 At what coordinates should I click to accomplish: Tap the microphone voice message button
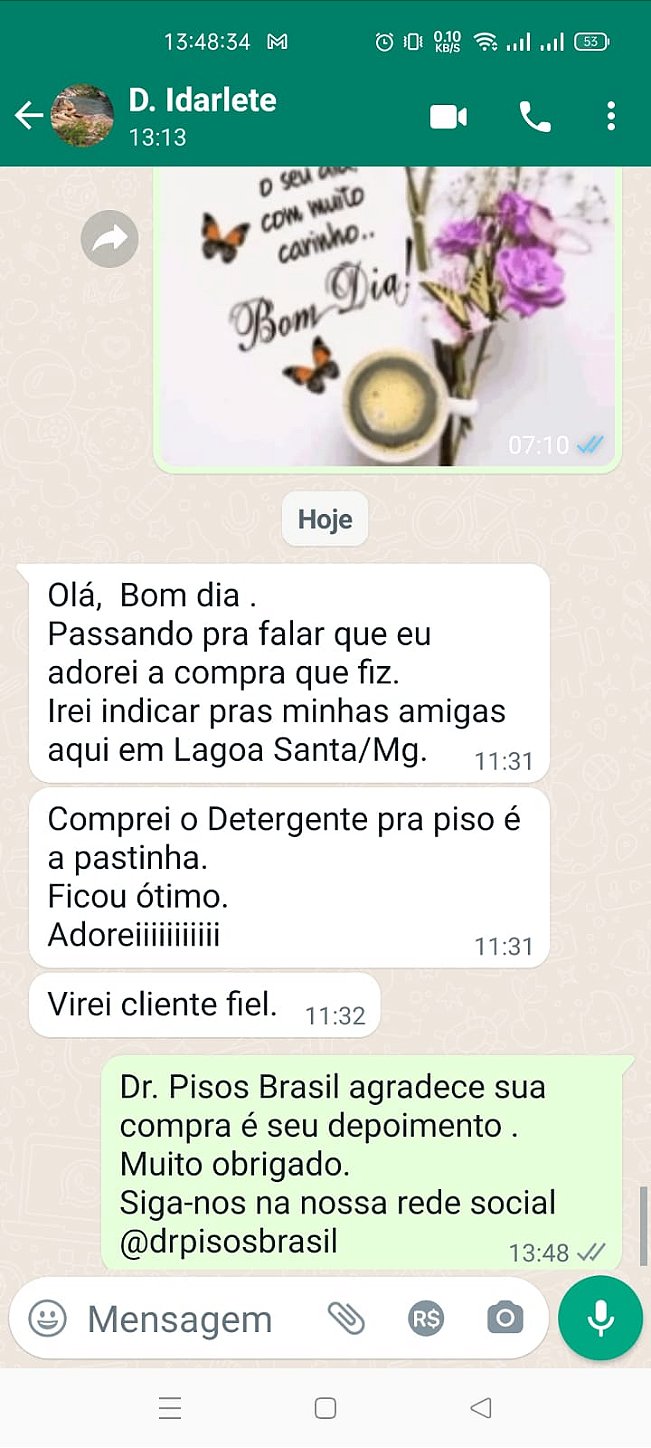click(x=600, y=1318)
